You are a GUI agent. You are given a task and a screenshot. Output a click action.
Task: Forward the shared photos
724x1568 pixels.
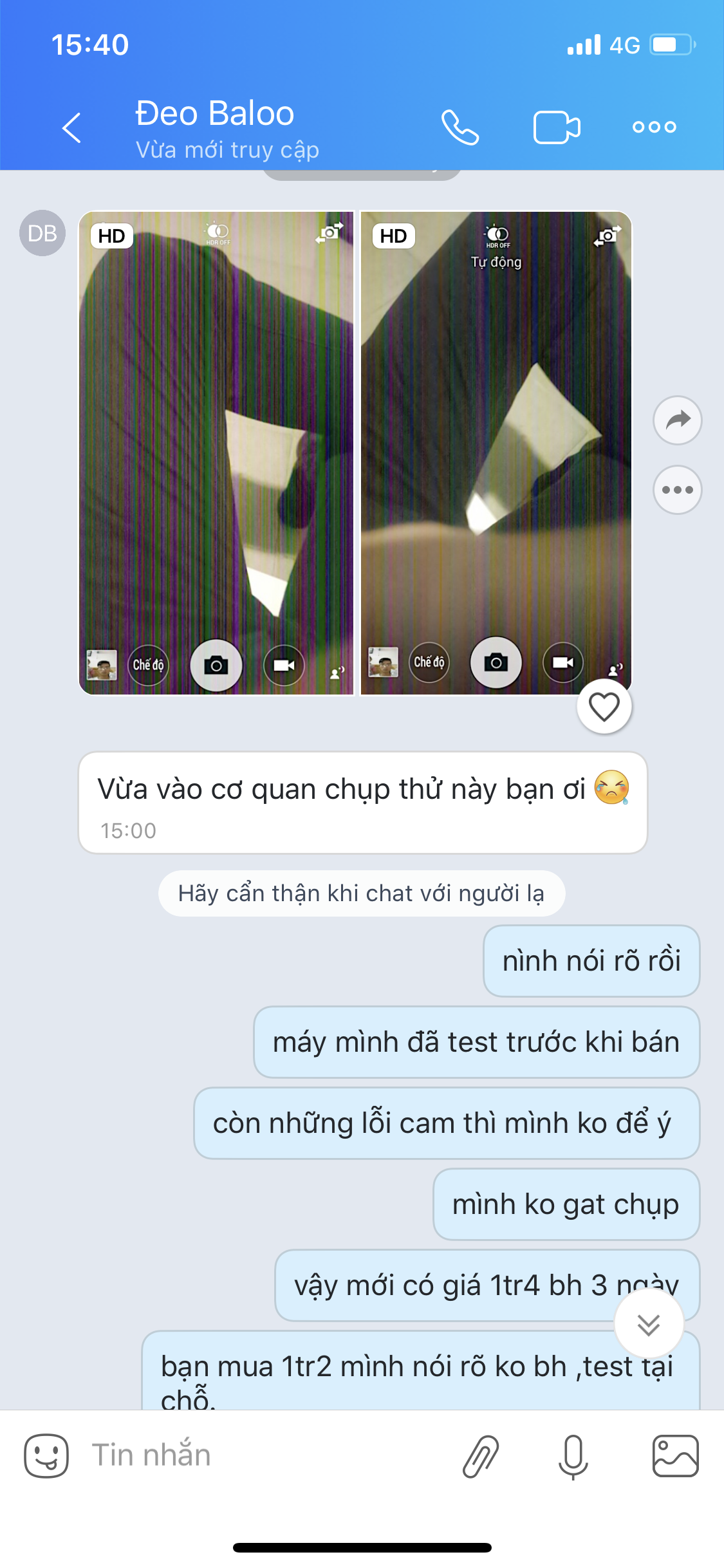(677, 420)
